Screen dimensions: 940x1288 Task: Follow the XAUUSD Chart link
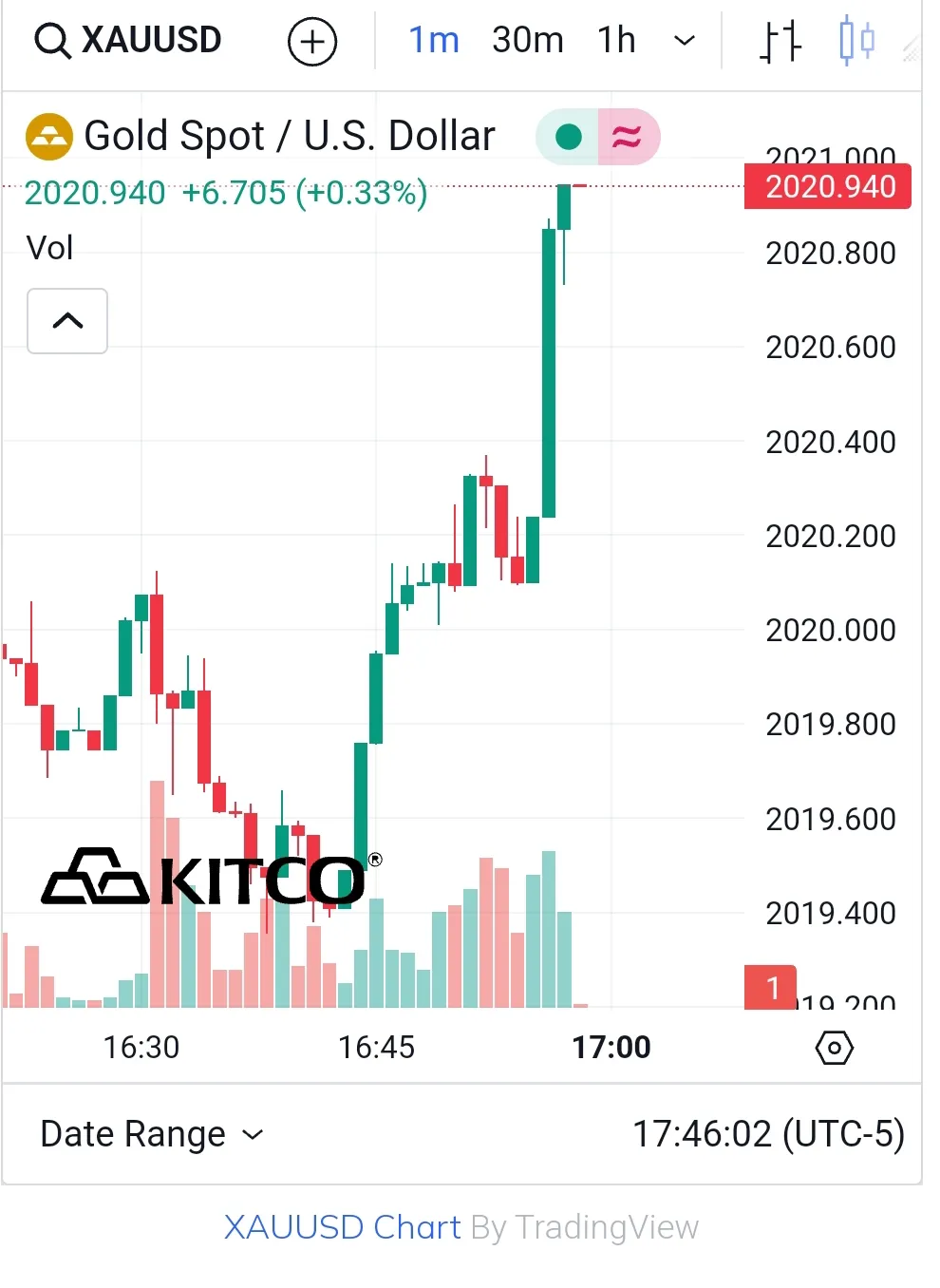[342, 1227]
